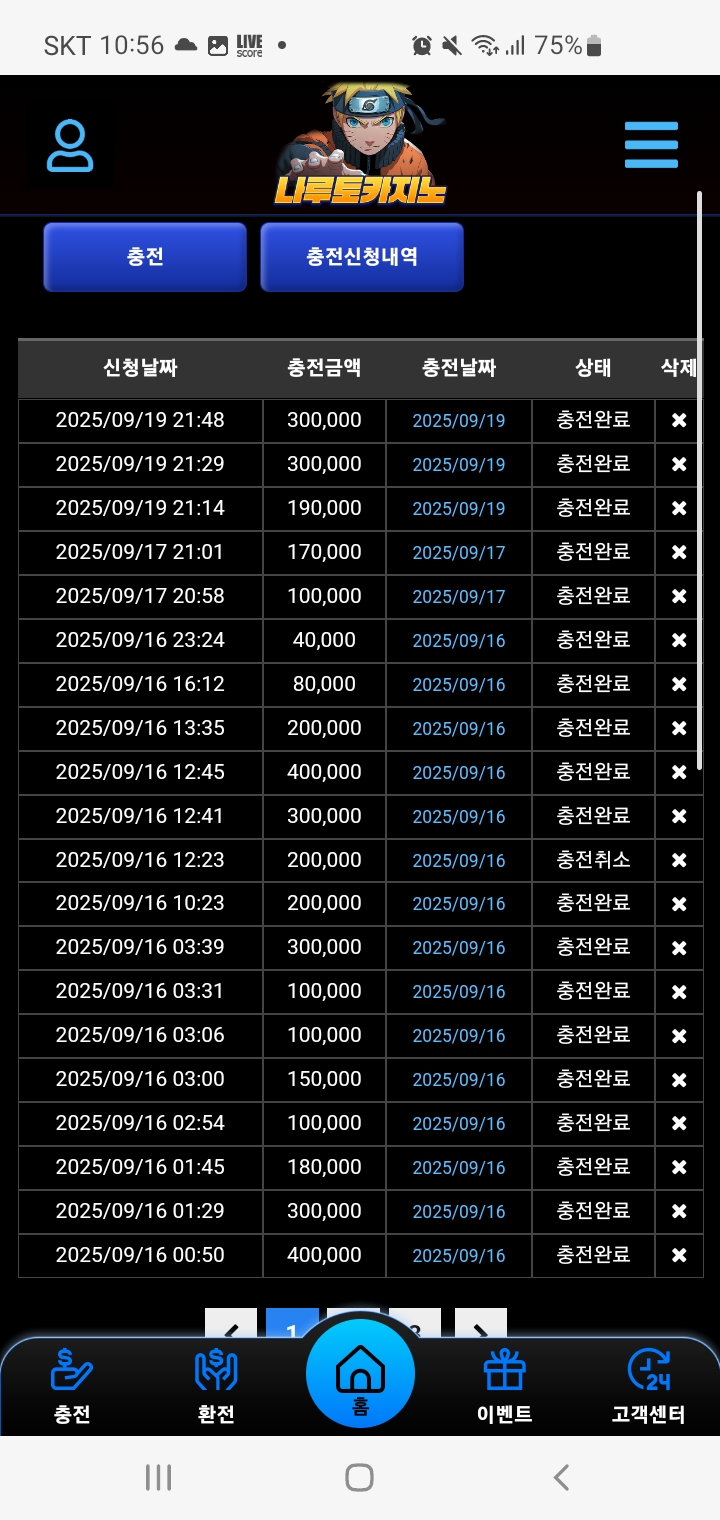Go to the next page of results
The width and height of the screenshot is (720, 1520).
tap(481, 1324)
